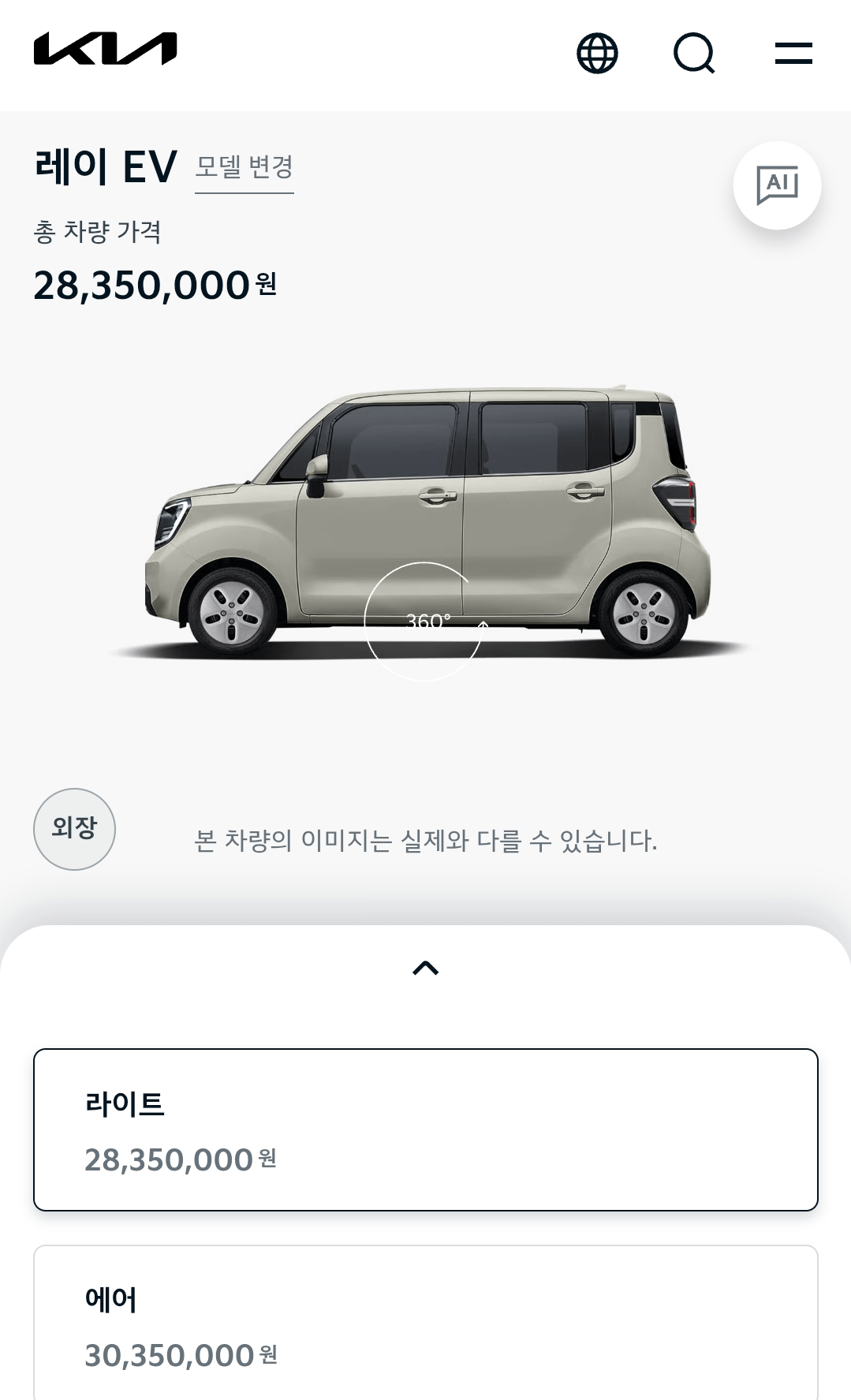Screen dimensions: 851x1400
Task: Open the AI chat assistant button
Action: (777, 186)
